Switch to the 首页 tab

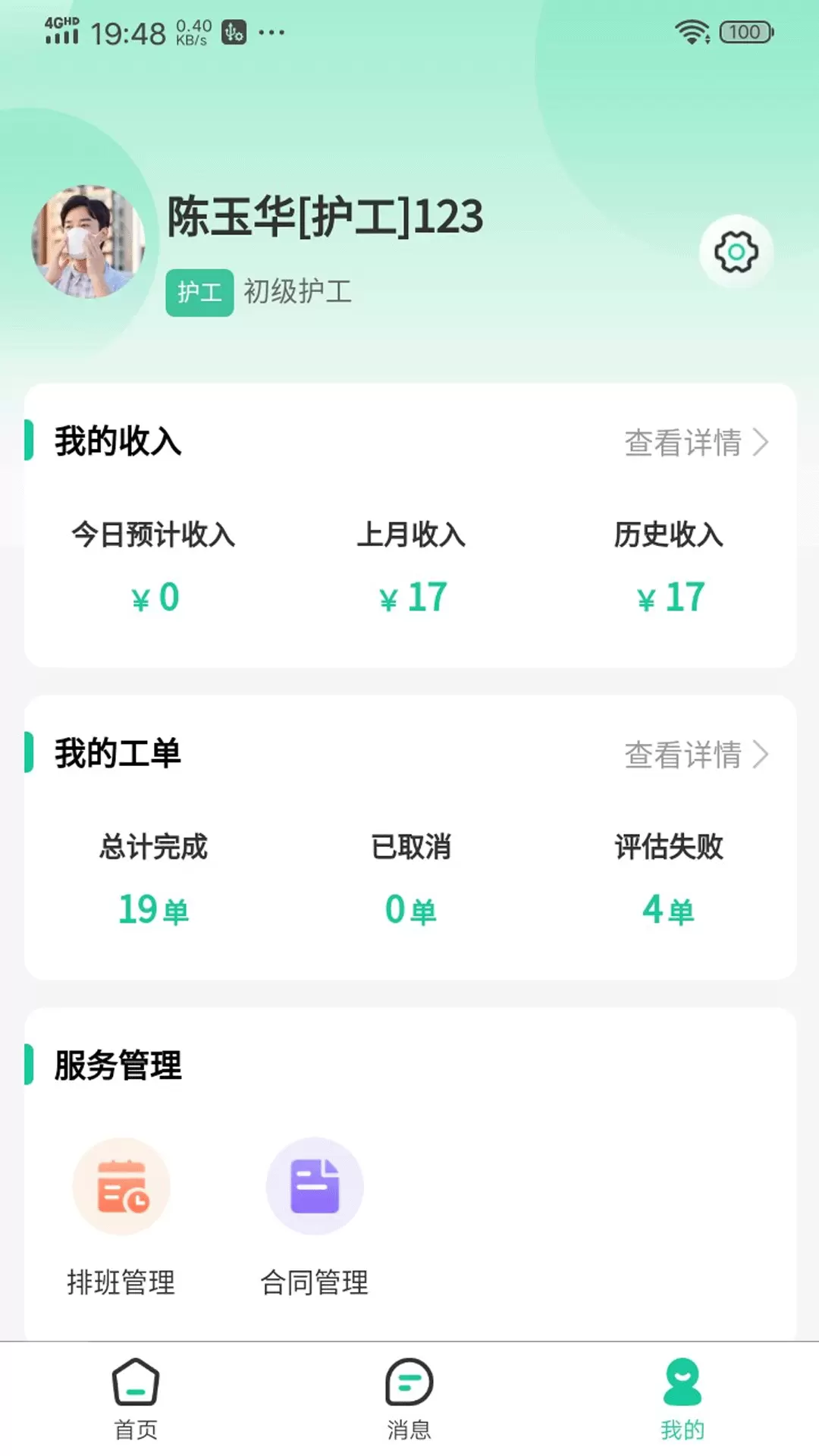click(136, 1398)
